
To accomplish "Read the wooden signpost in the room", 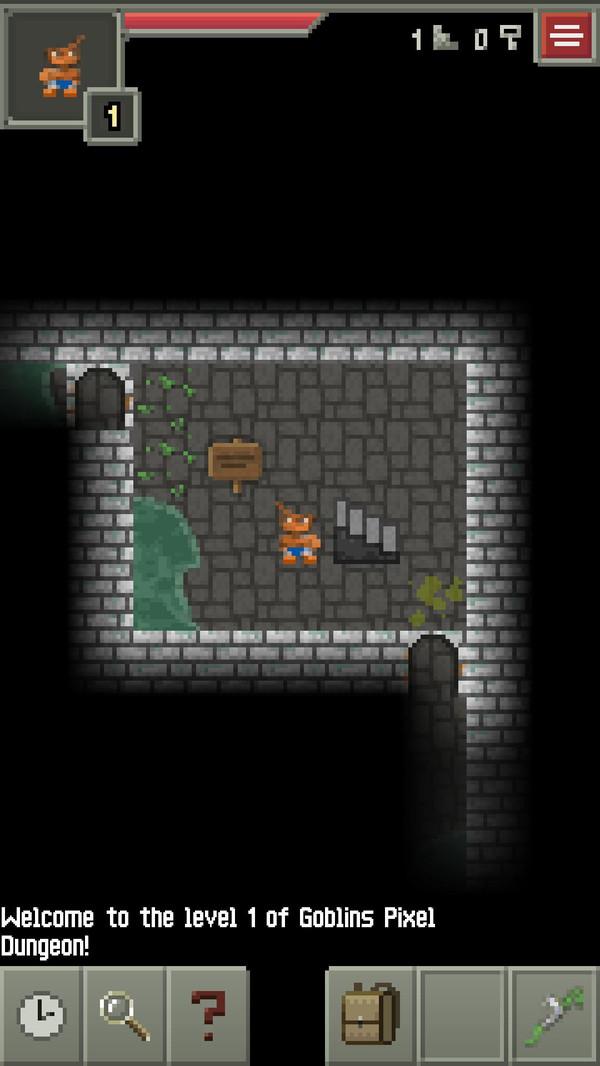I will click(x=235, y=463).
